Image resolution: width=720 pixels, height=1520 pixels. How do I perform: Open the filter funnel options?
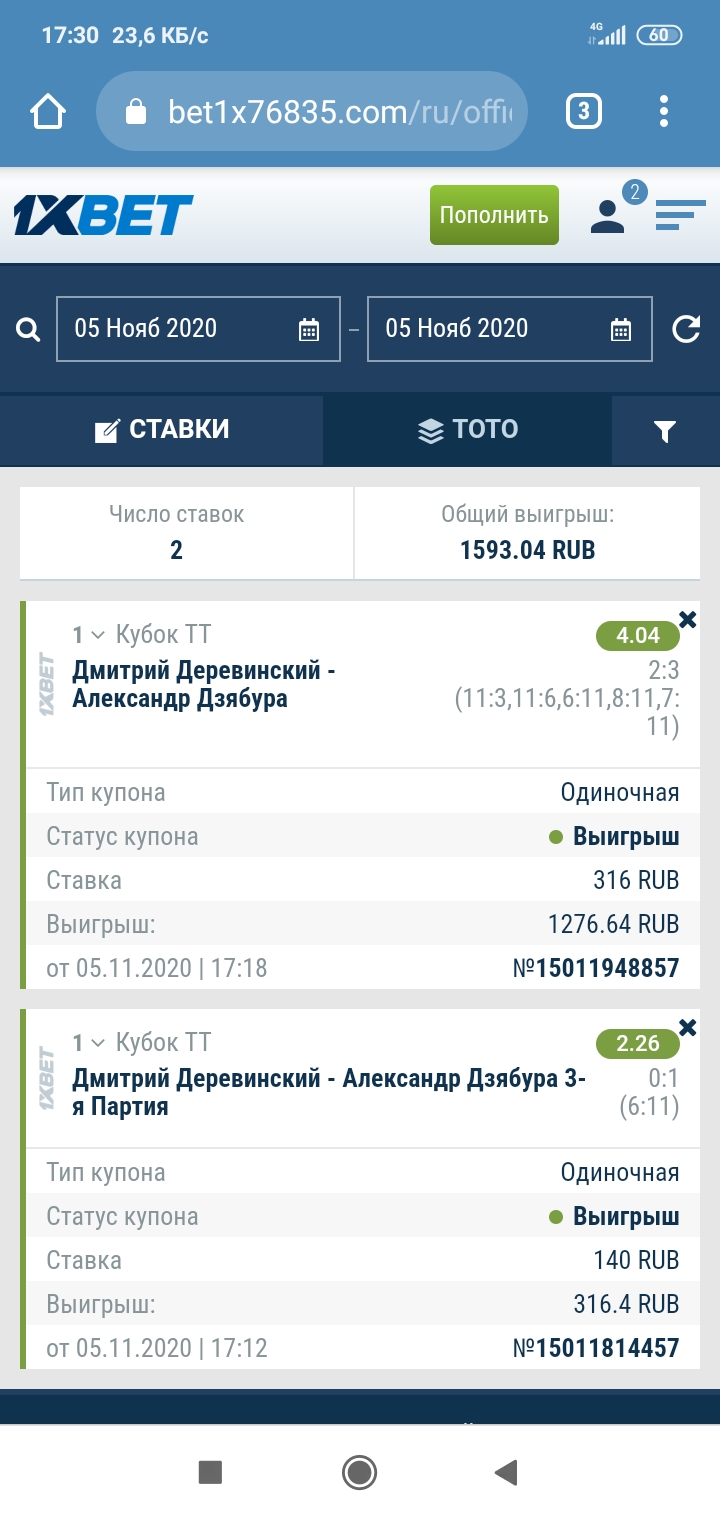pyautogui.click(x=665, y=431)
